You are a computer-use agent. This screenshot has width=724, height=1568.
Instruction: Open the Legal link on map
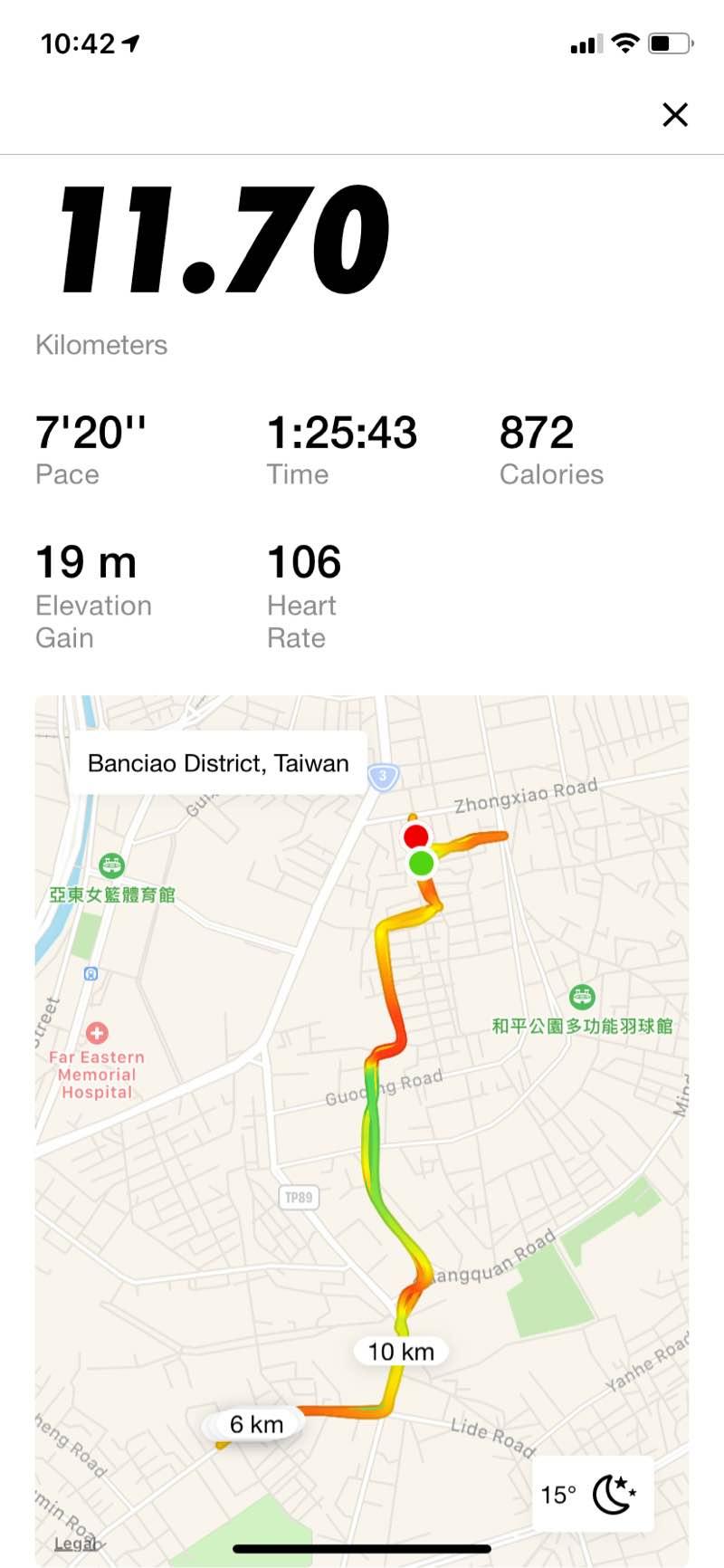[74, 1544]
